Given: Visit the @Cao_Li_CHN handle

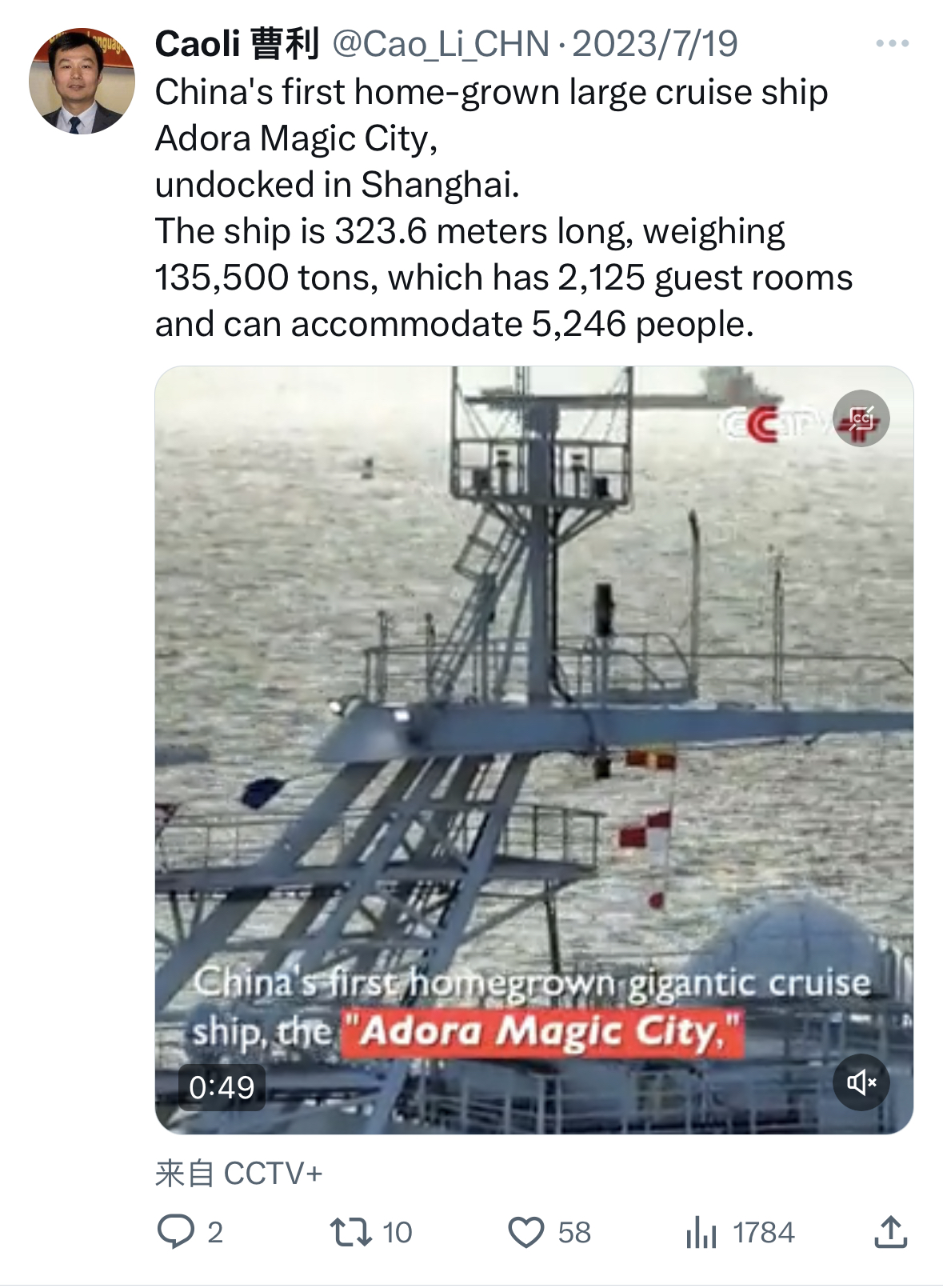Looking at the screenshot, I should tap(441, 44).
